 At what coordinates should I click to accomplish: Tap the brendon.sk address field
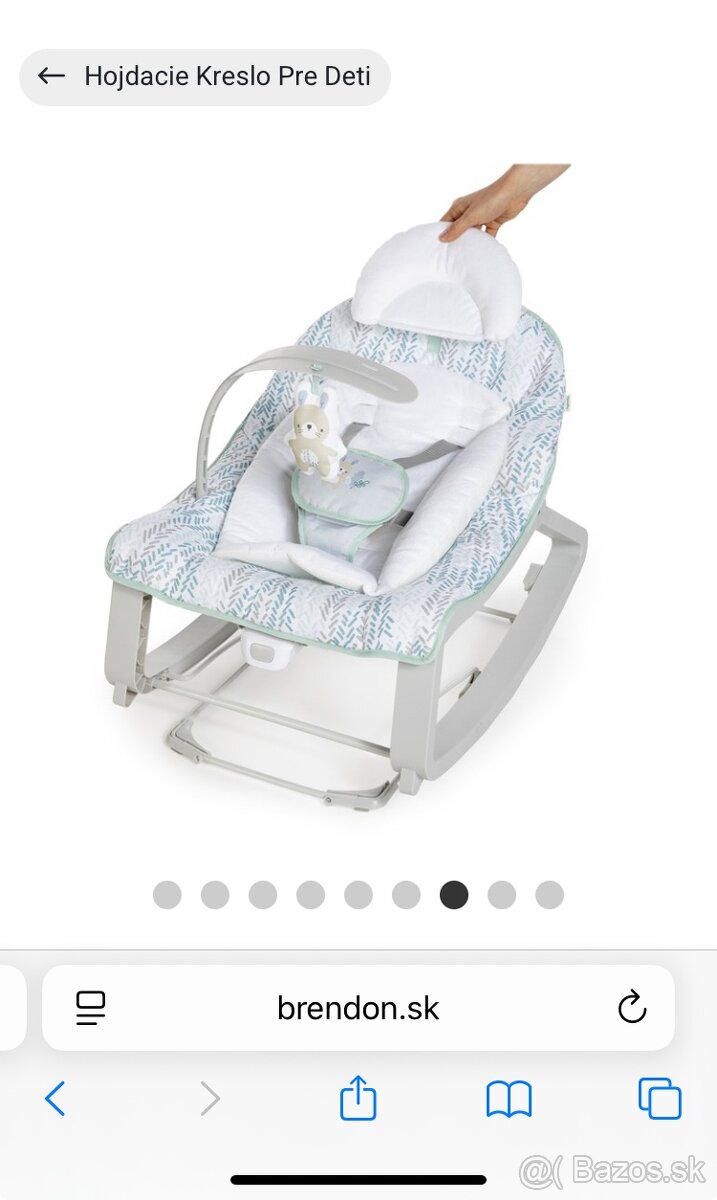click(x=358, y=1008)
